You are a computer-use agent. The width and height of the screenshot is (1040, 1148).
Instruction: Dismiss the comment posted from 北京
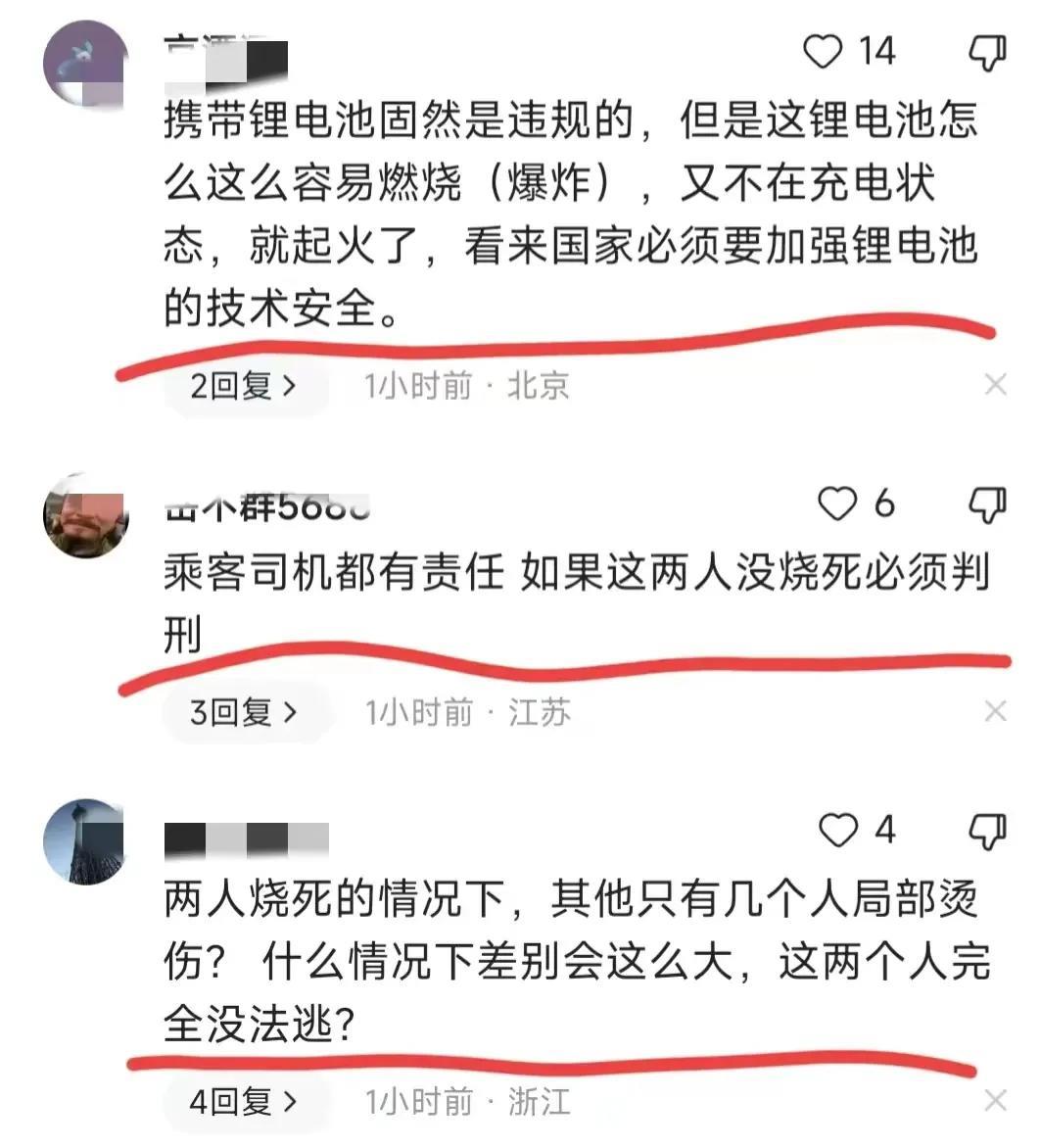click(x=995, y=385)
